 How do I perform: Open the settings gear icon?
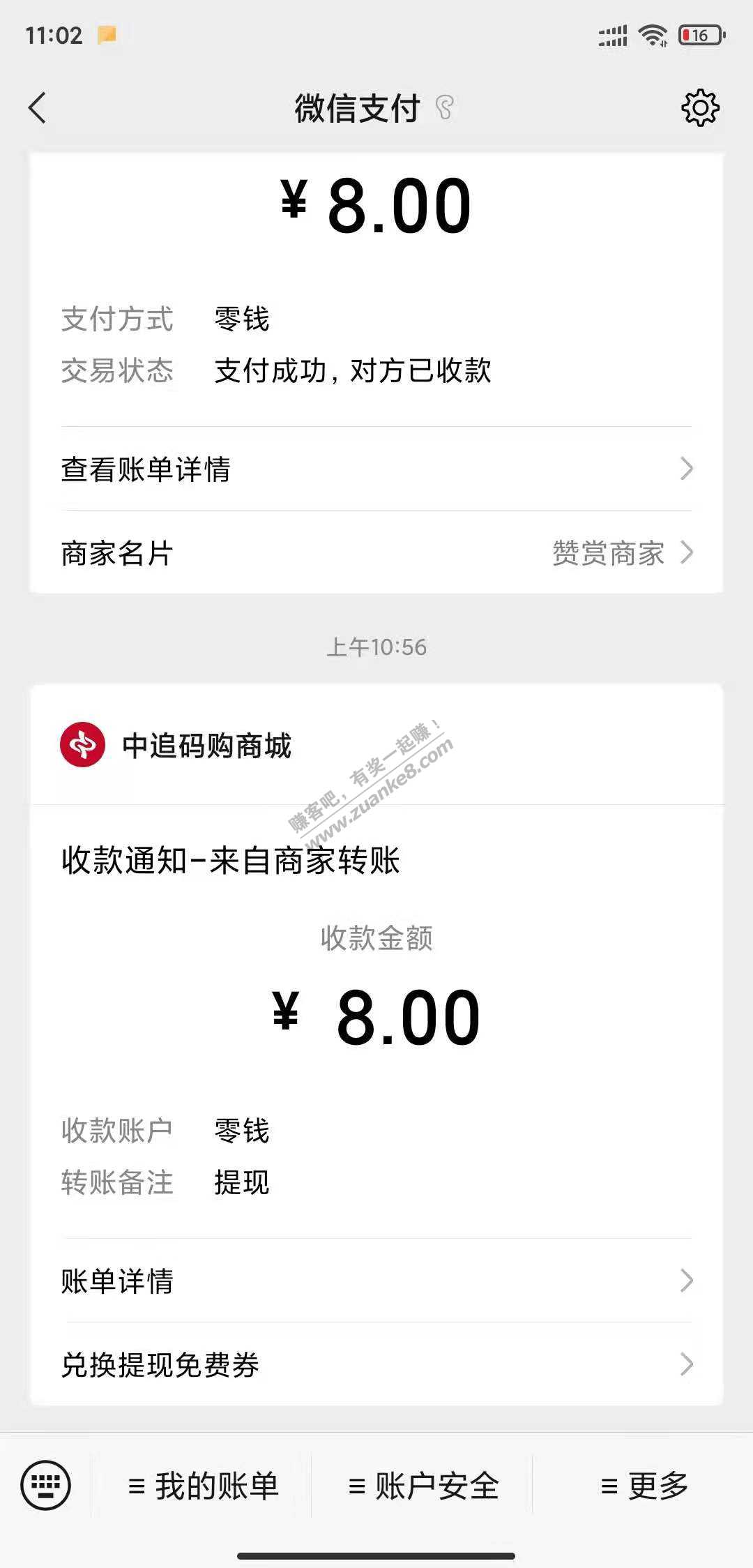tap(699, 108)
